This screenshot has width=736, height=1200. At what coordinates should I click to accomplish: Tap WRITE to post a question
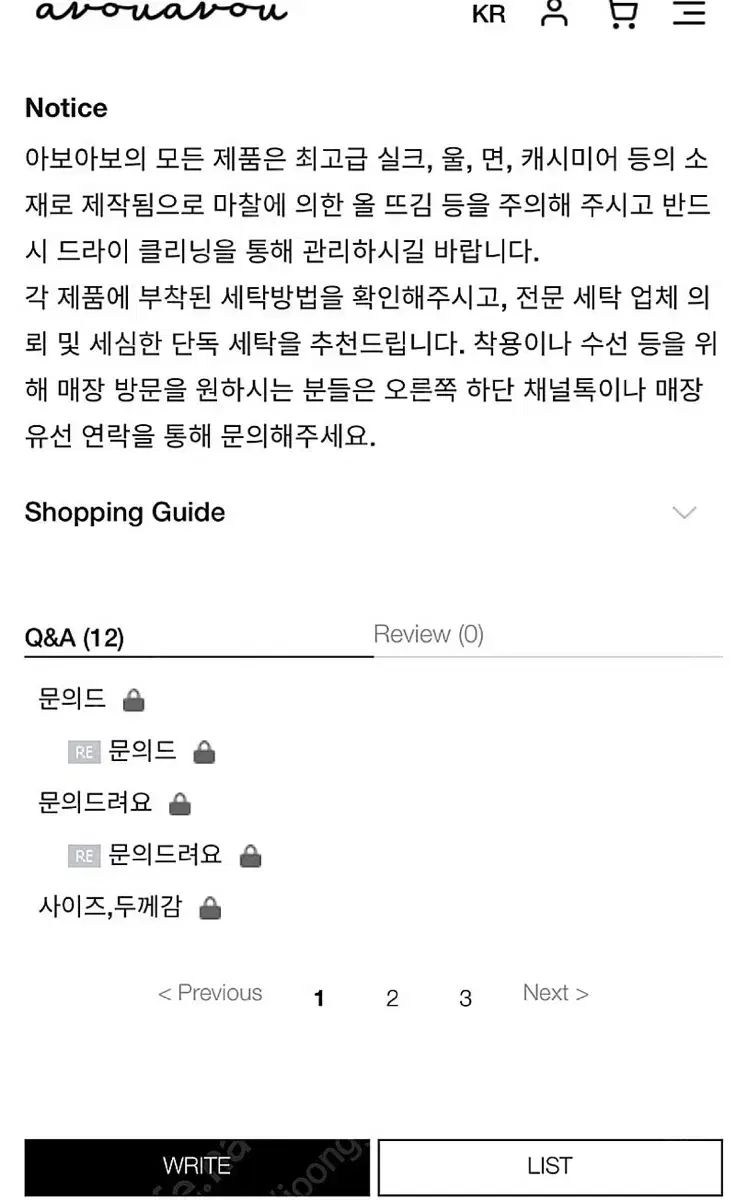(197, 1166)
